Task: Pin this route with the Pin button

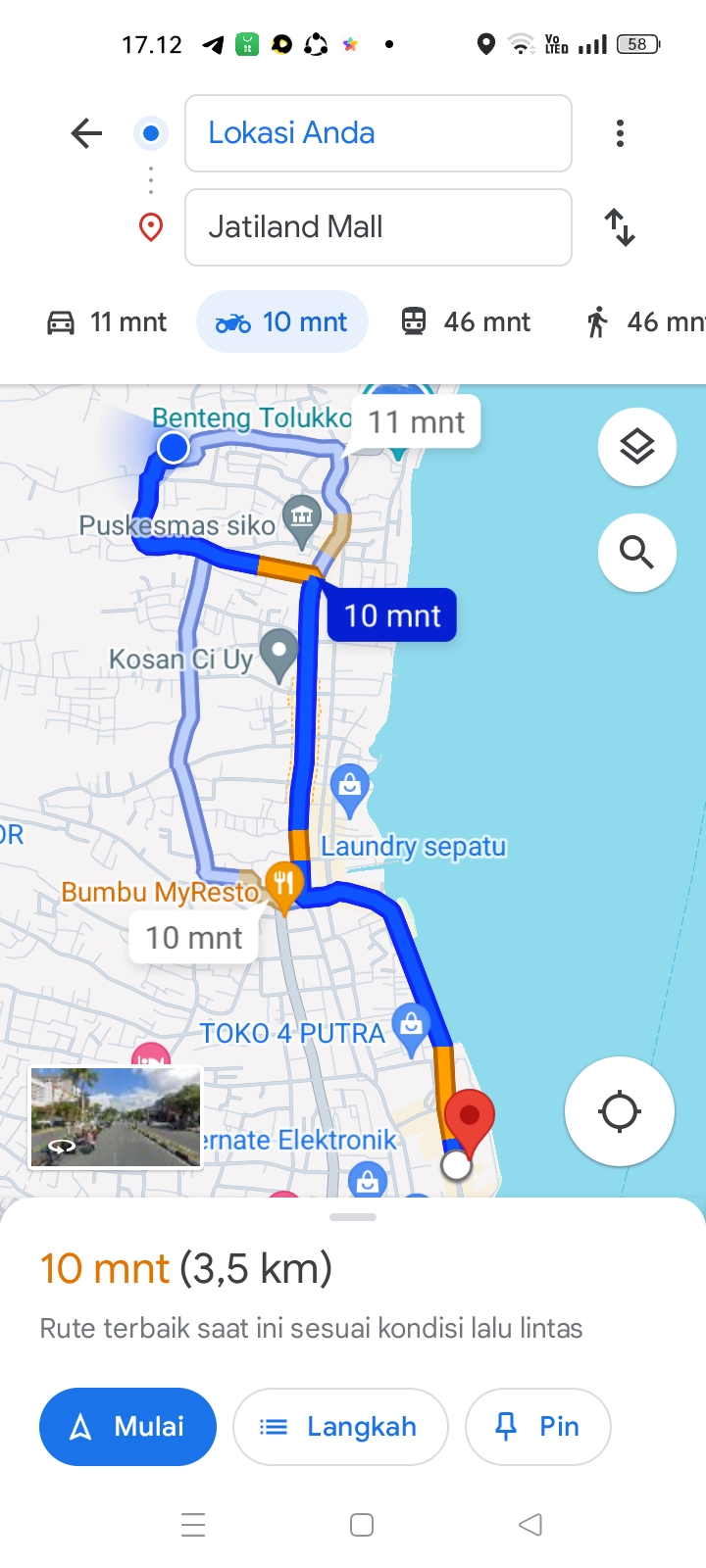Action: pos(538,1427)
